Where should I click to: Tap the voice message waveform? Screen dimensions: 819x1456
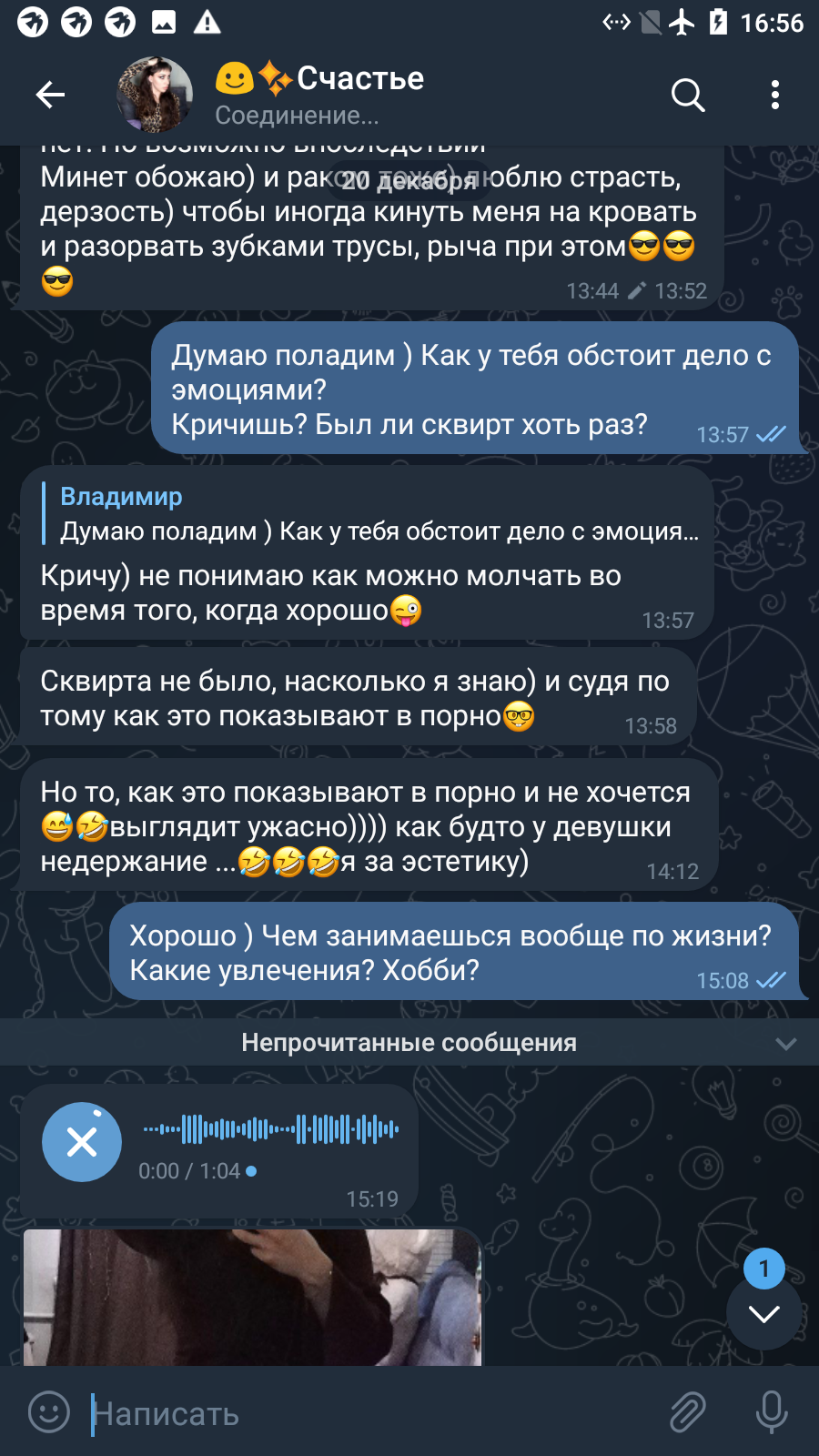tap(271, 1129)
